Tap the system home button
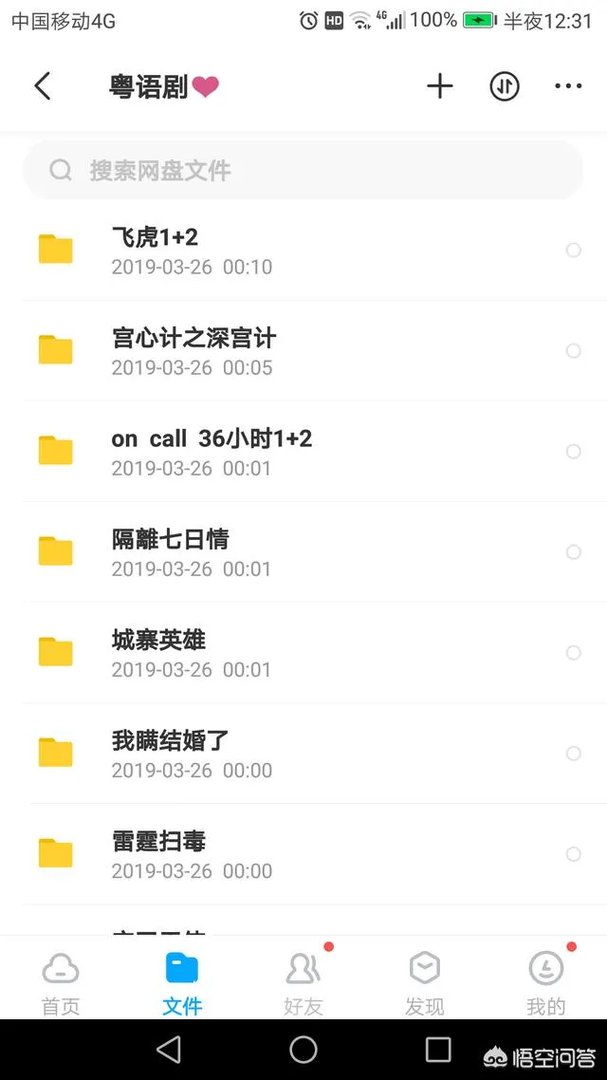The width and height of the screenshot is (607, 1080). pos(303,1049)
